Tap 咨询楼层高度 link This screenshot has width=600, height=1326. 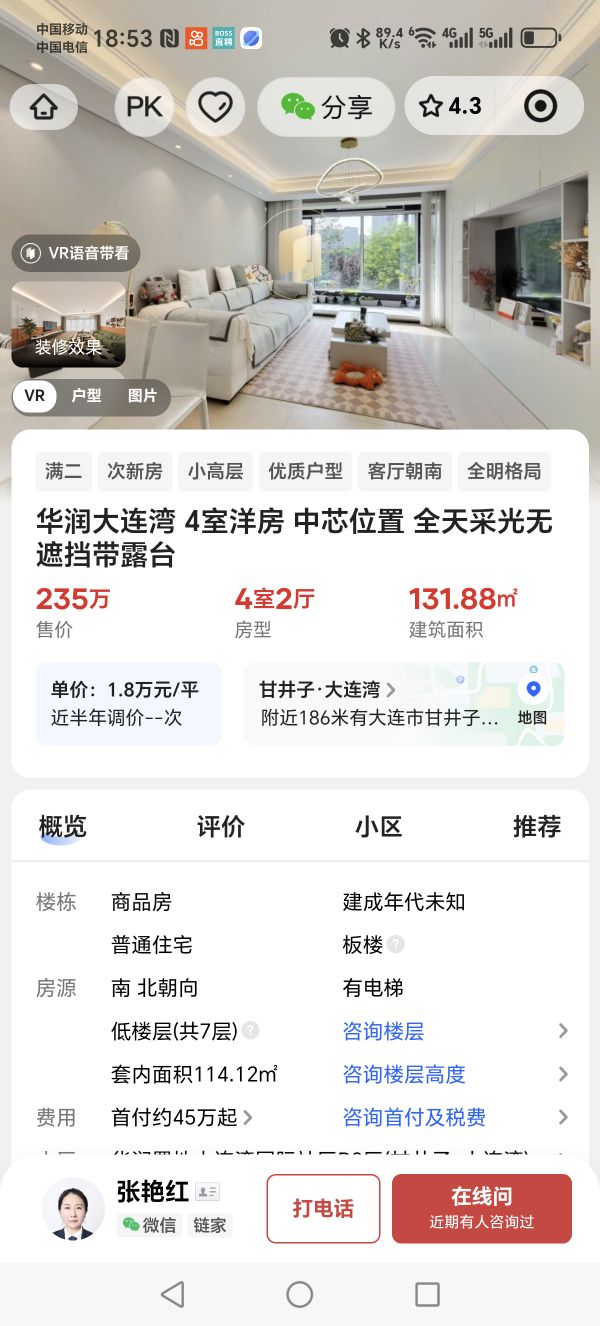pos(404,1074)
